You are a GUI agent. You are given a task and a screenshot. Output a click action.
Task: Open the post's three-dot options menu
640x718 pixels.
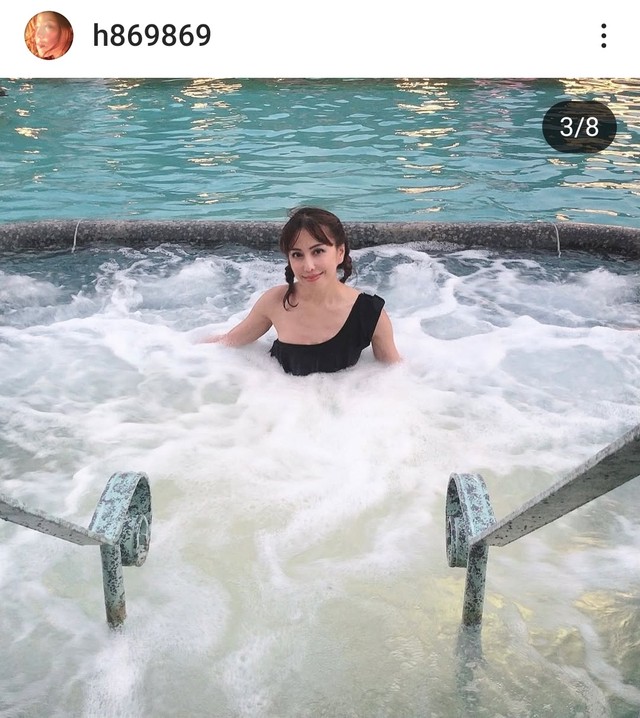click(x=603, y=36)
